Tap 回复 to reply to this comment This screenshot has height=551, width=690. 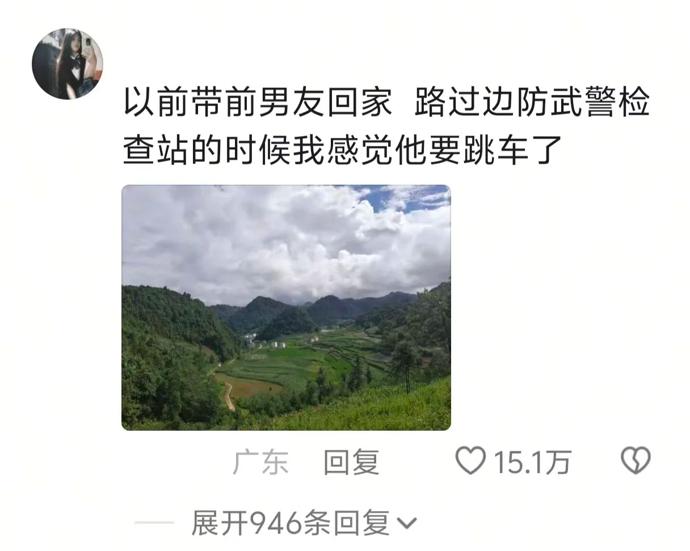351,462
